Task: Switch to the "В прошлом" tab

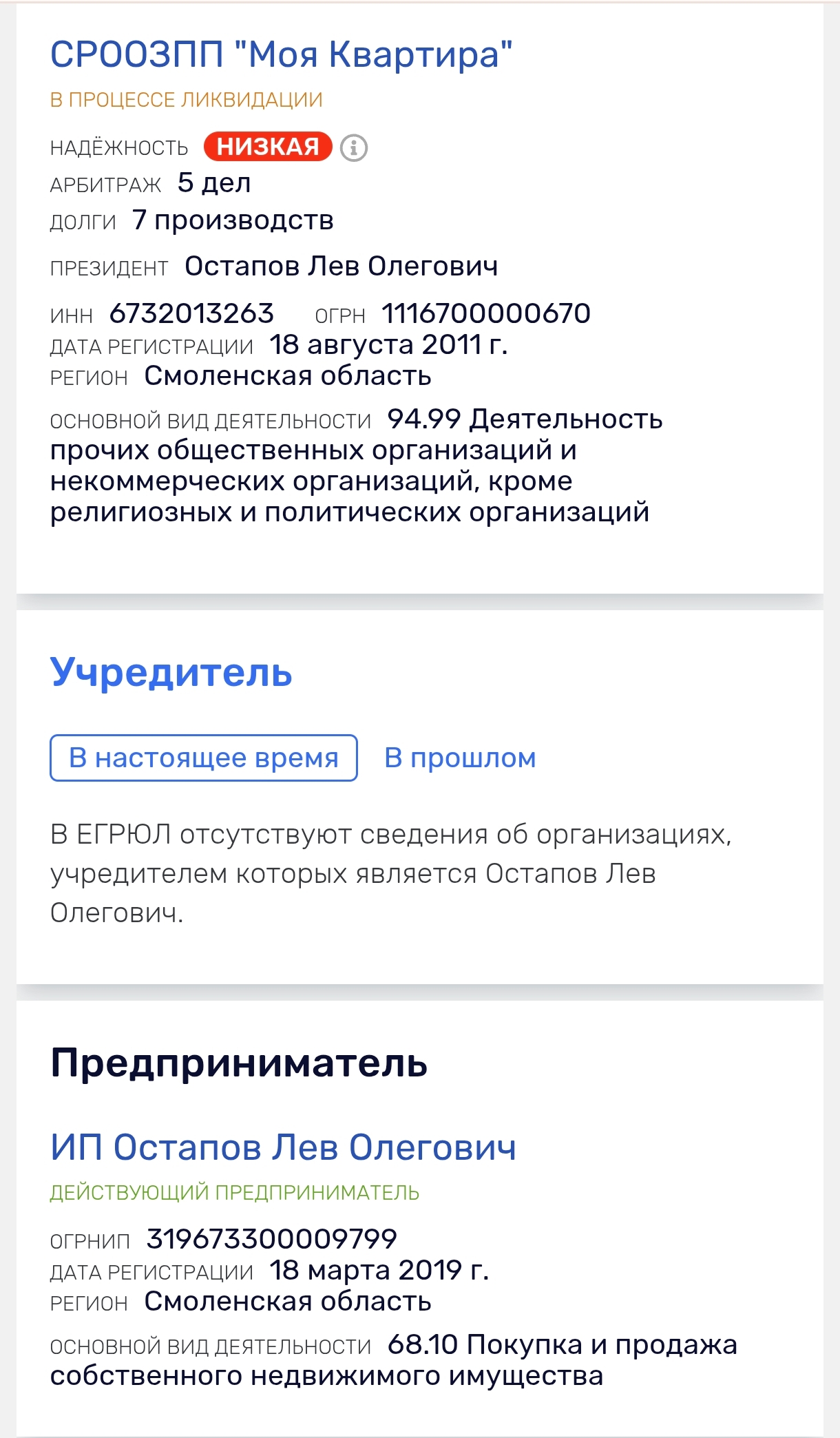Action: tap(460, 758)
